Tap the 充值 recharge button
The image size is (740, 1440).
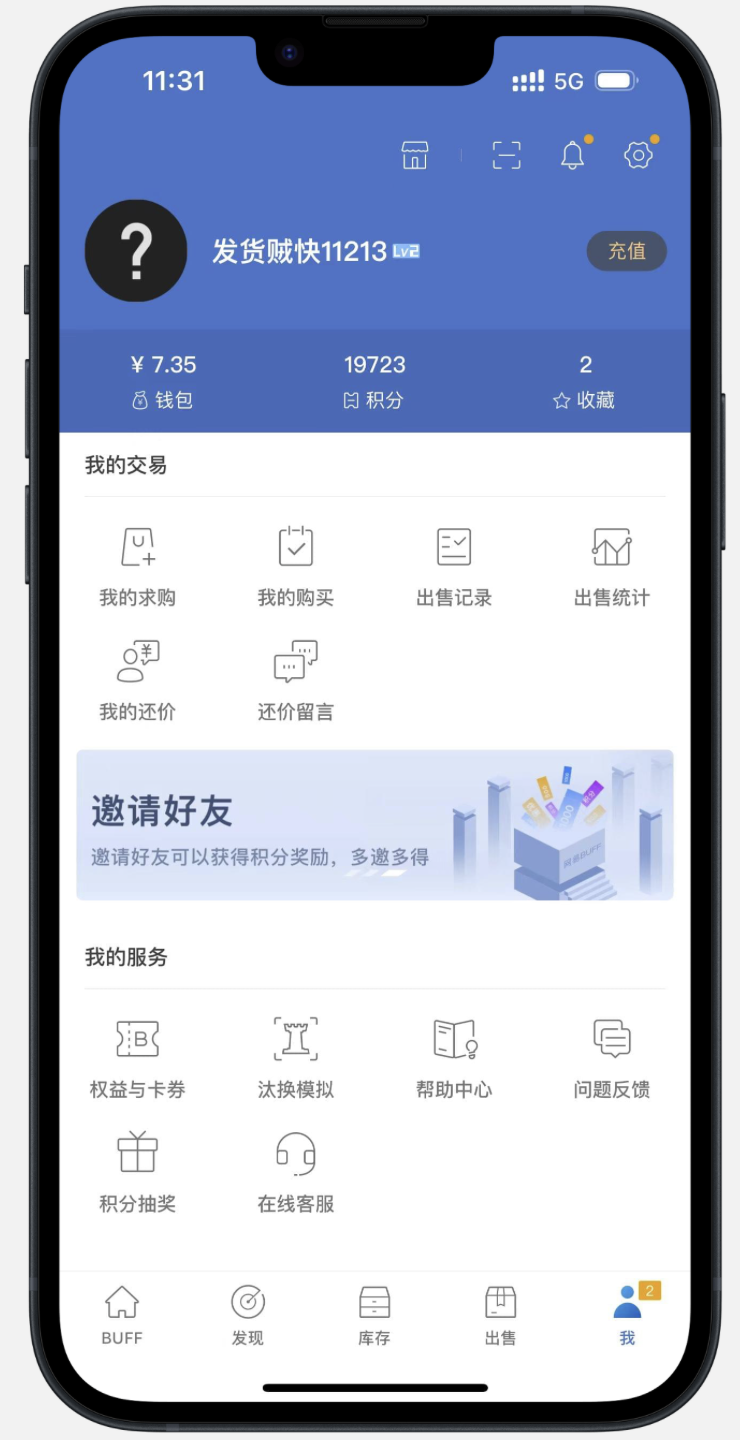pyautogui.click(x=626, y=251)
